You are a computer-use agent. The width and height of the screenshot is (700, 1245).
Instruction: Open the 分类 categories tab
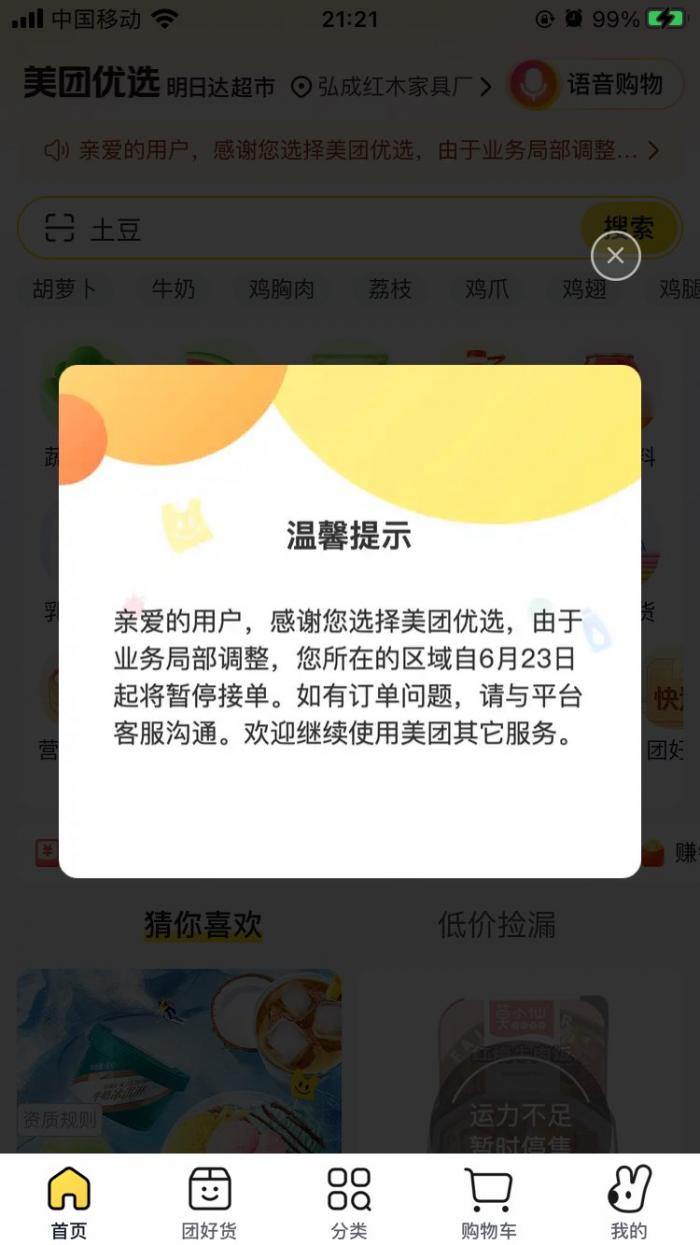pos(349,1201)
